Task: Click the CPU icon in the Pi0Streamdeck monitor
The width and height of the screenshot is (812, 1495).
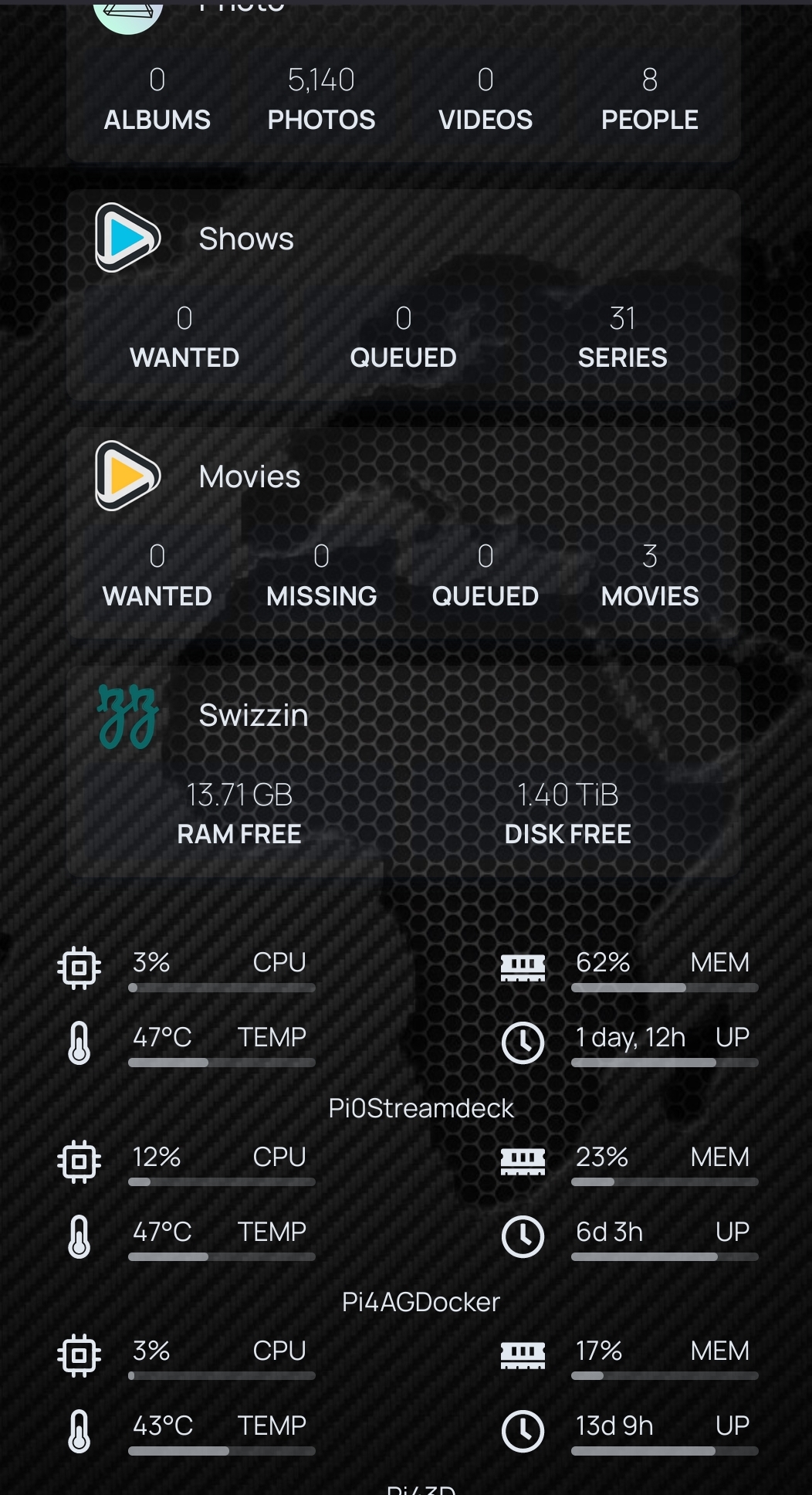Action: tap(79, 1161)
